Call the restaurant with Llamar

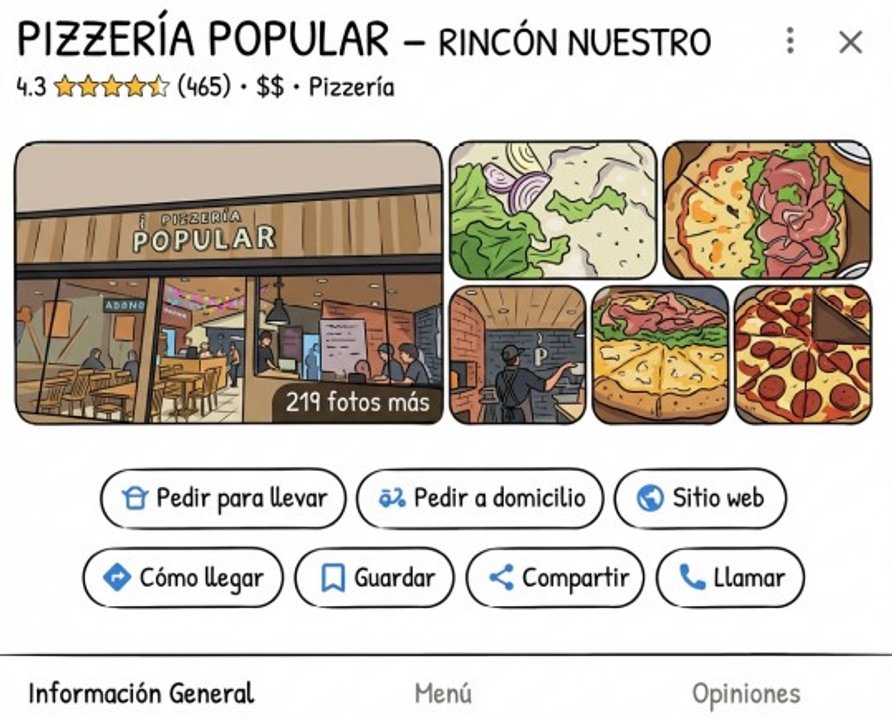pyautogui.click(x=730, y=577)
